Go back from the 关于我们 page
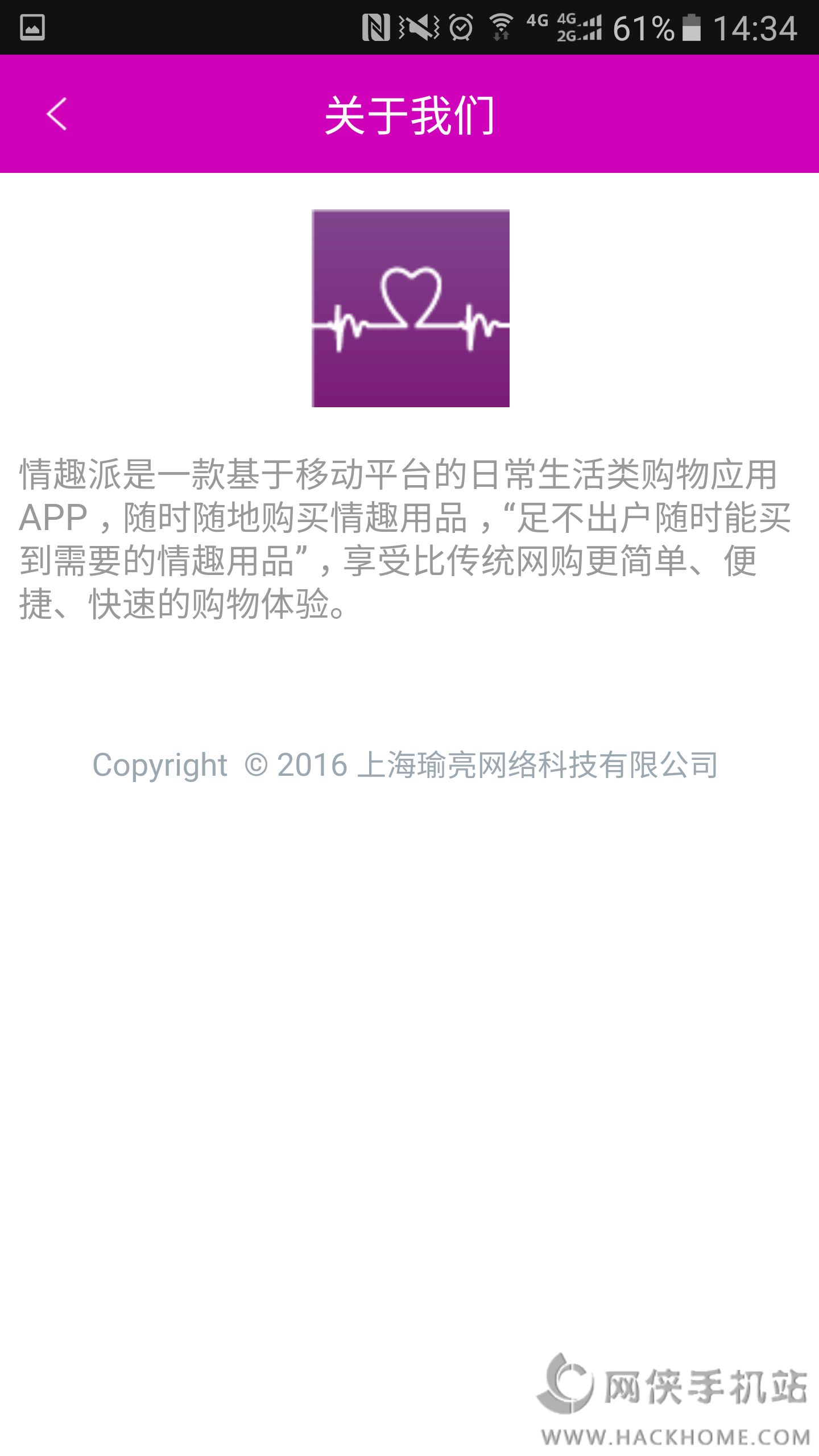This screenshot has width=819, height=1456. coord(56,114)
